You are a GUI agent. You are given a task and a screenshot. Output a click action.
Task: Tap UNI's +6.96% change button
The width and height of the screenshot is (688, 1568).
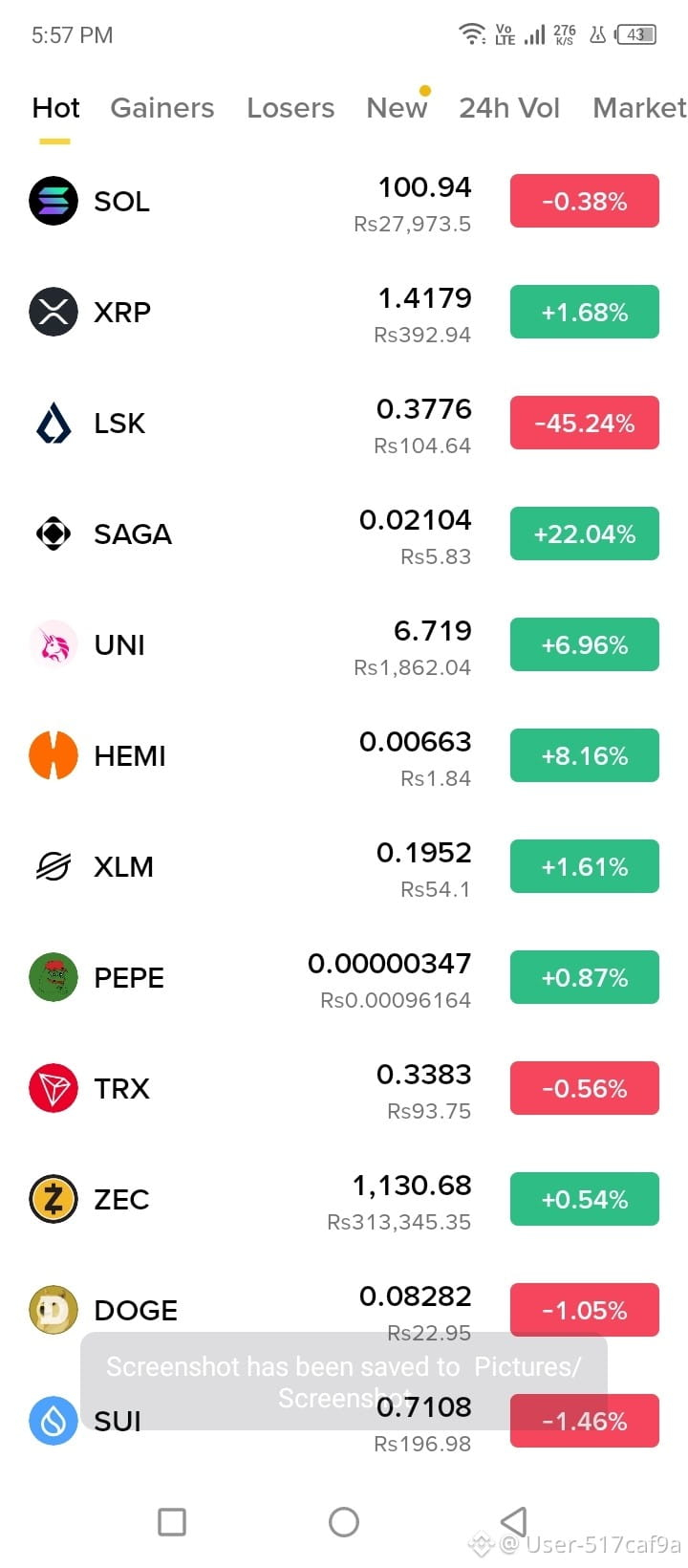[585, 645]
